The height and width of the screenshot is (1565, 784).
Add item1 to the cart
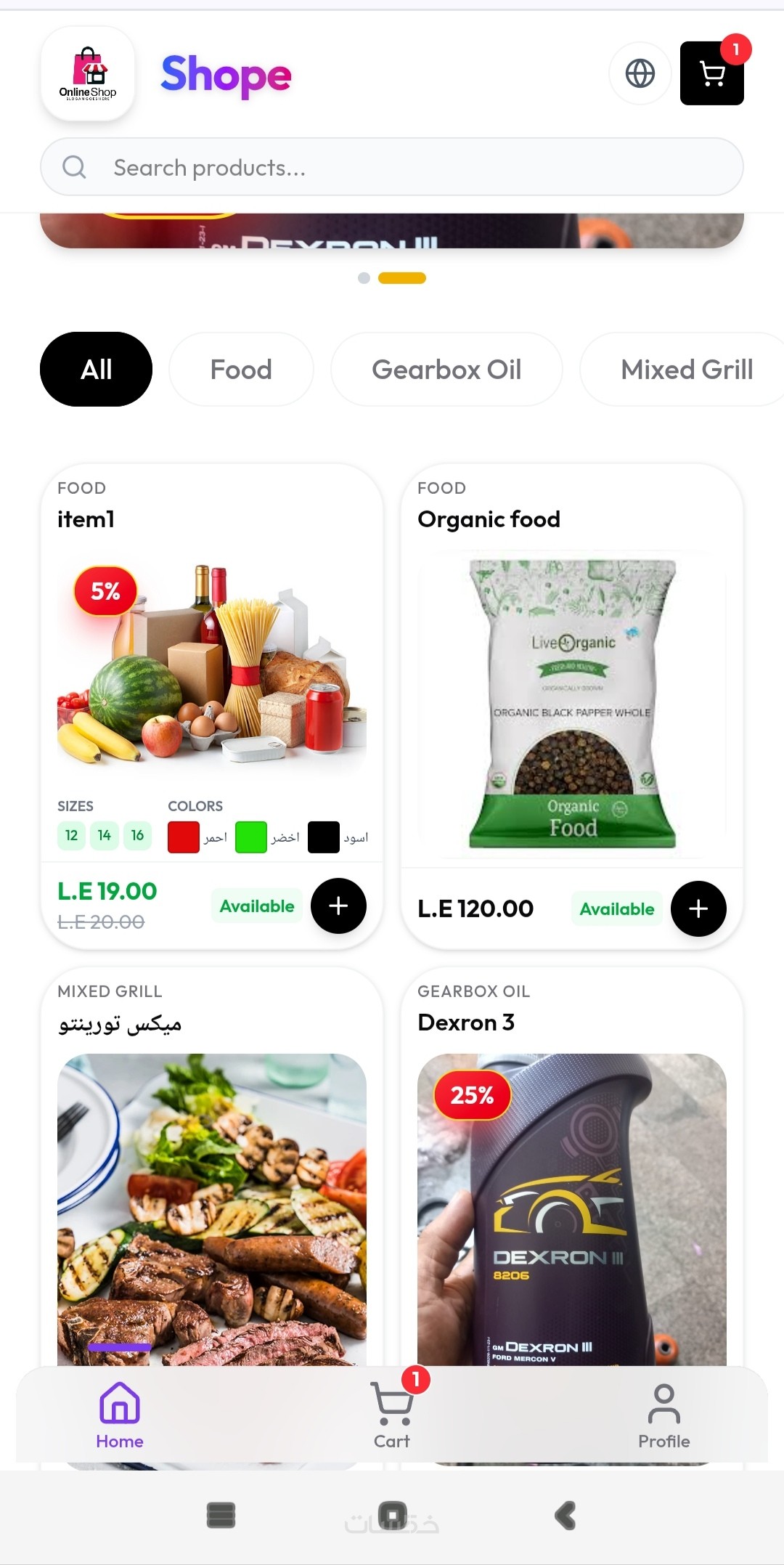tap(338, 906)
